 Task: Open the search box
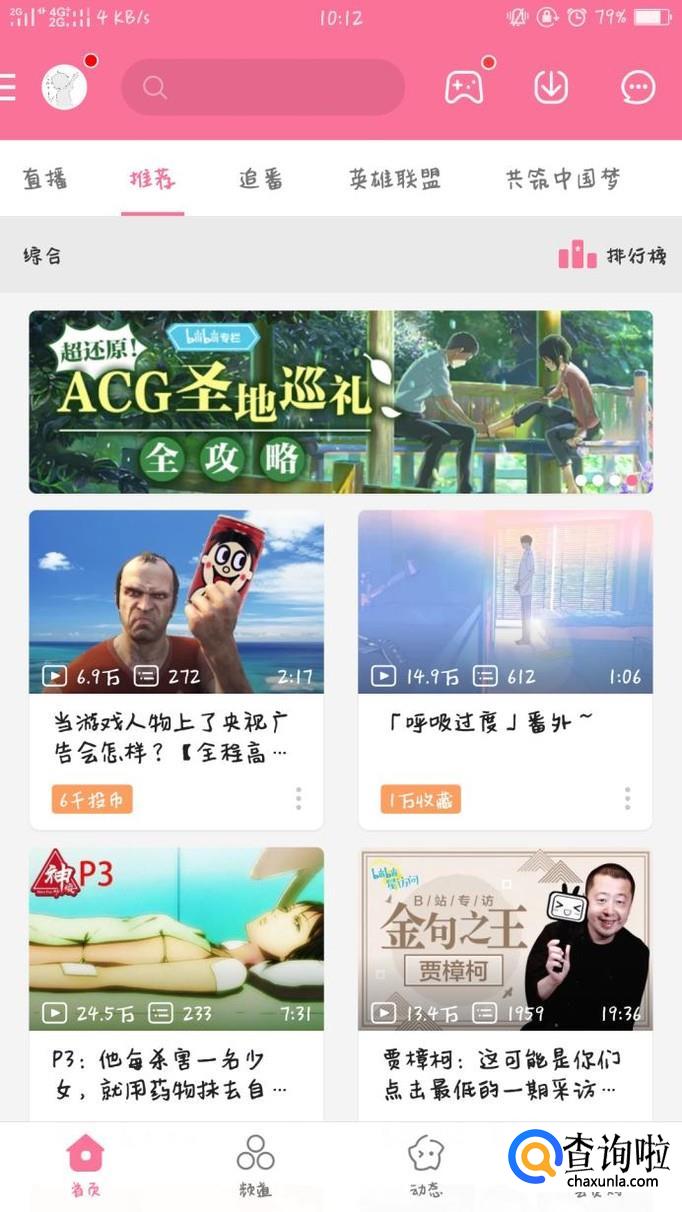(263, 87)
